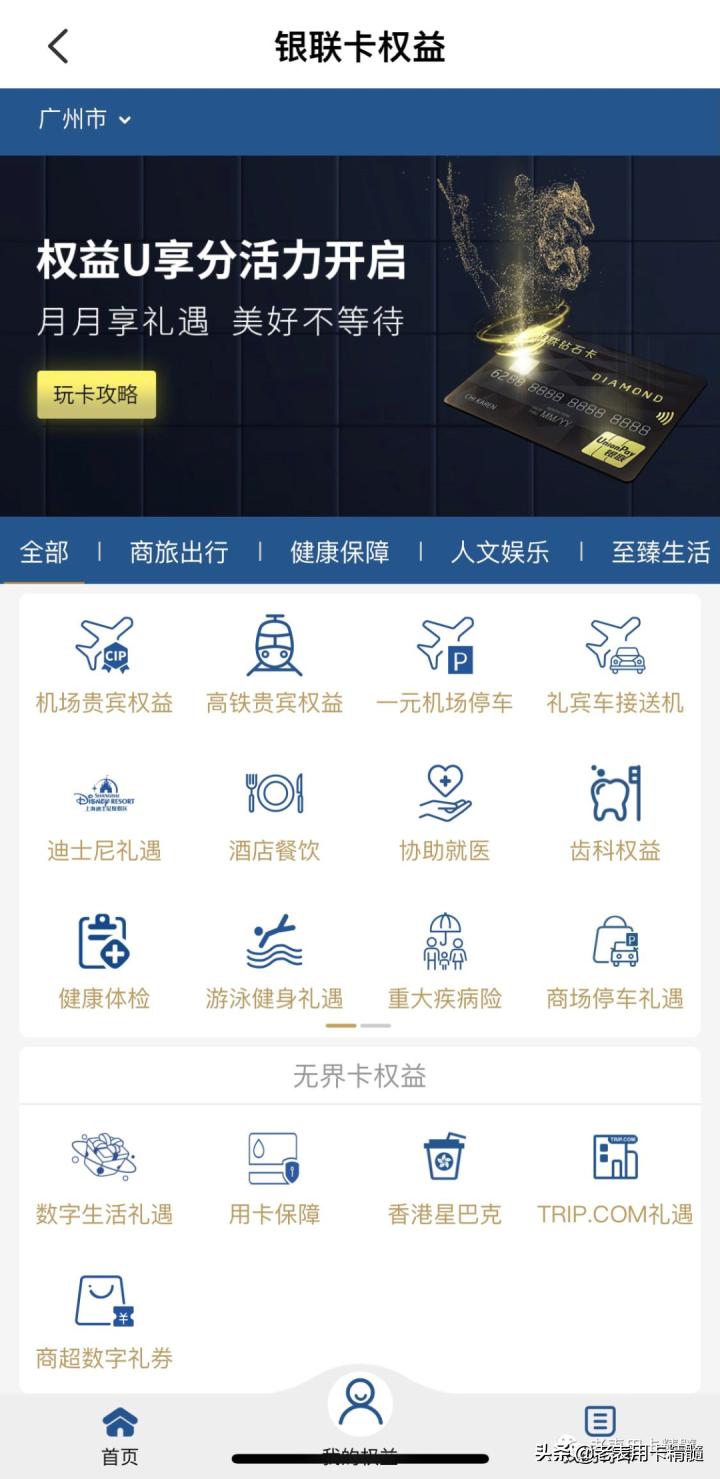Switch to the 商旅出行 tab

[178, 552]
